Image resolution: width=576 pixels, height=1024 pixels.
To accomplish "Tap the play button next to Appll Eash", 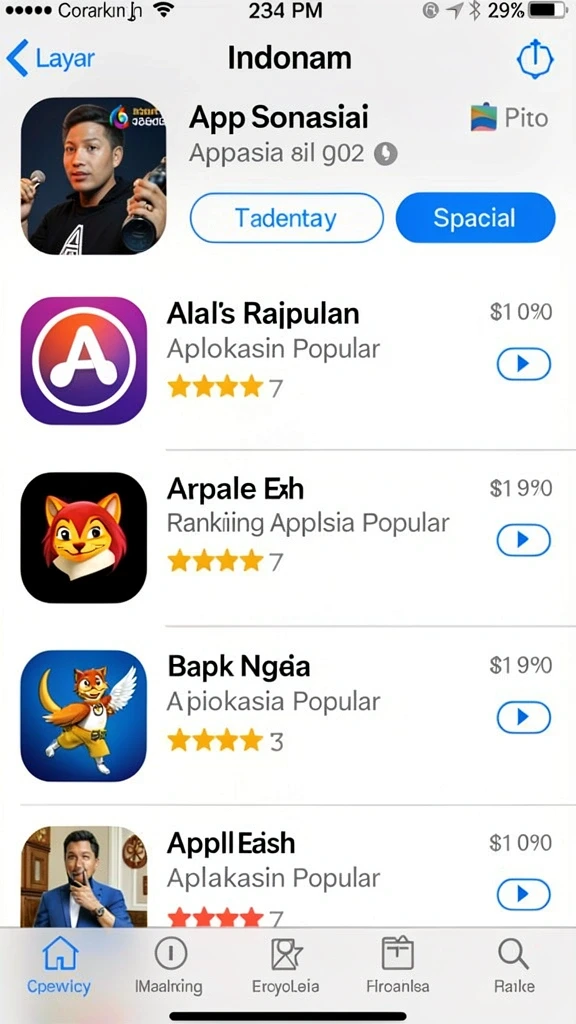I will tap(524, 895).
